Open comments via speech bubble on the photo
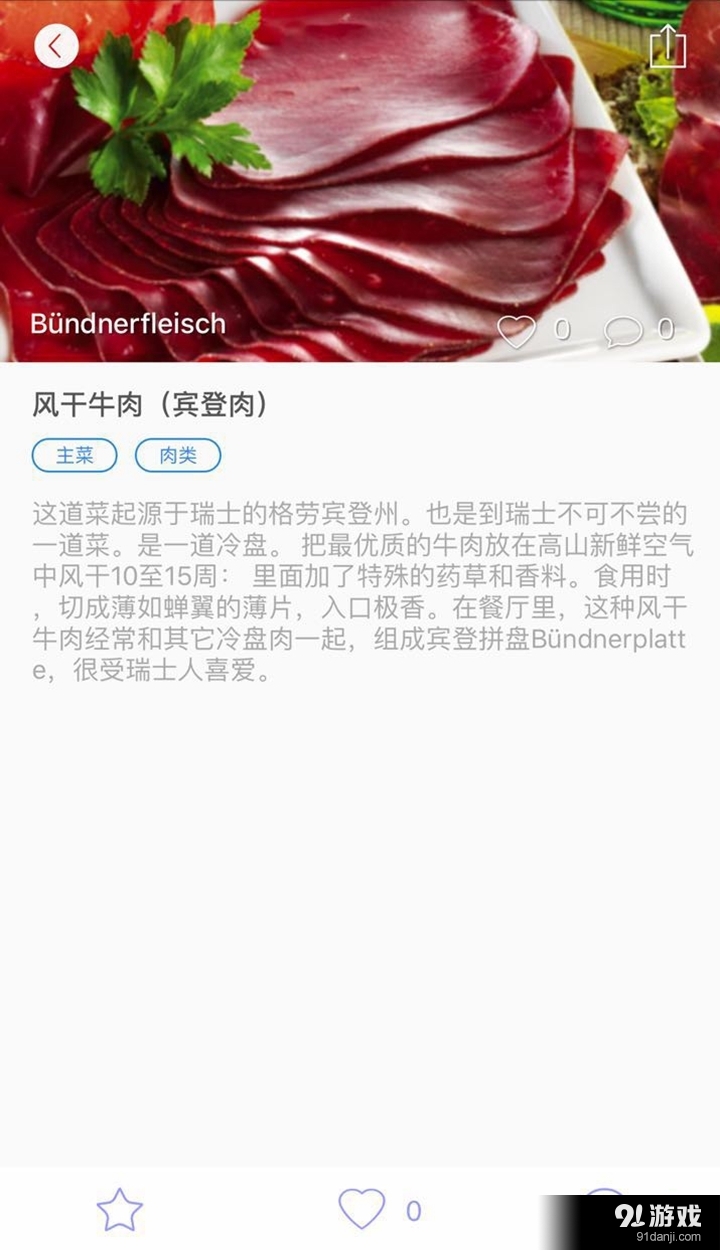The image size is (720, 1250). 624,328
